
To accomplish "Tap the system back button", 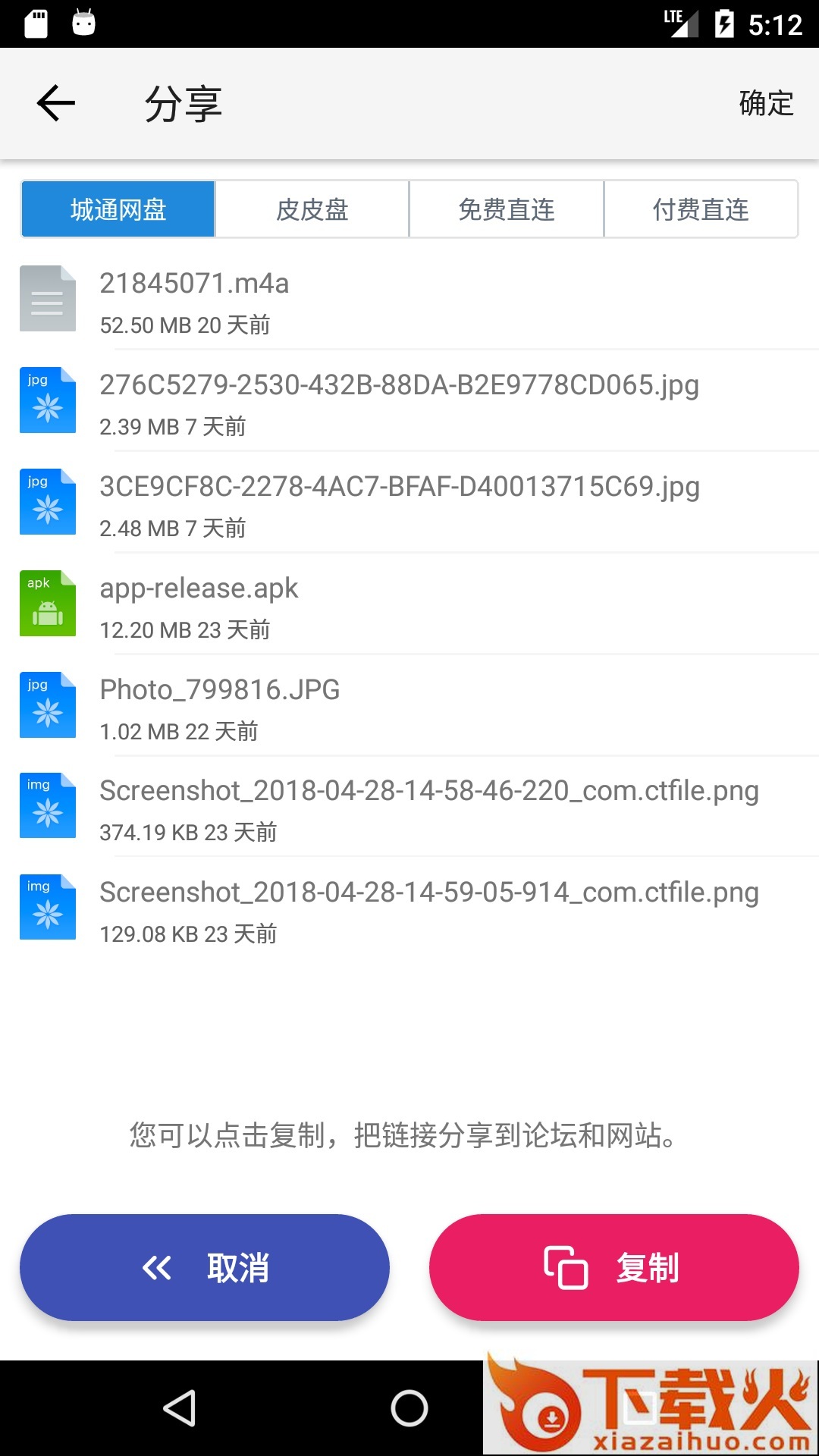I will (180, 1408).
